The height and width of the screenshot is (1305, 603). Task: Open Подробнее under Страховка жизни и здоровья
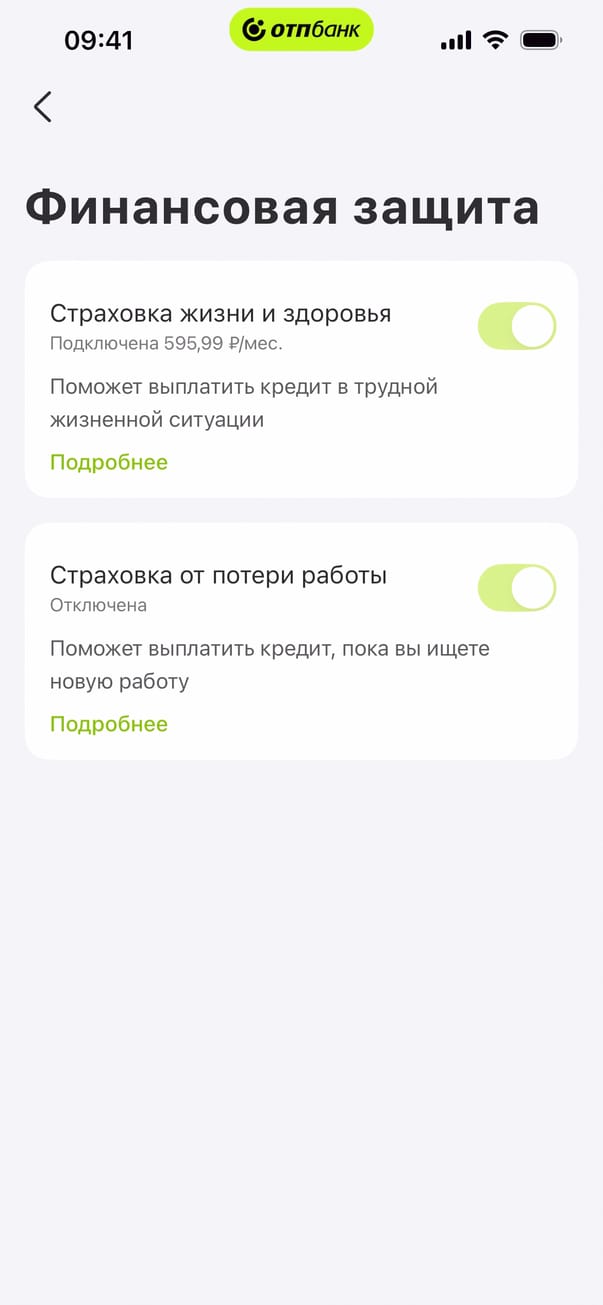pos(109,462)
